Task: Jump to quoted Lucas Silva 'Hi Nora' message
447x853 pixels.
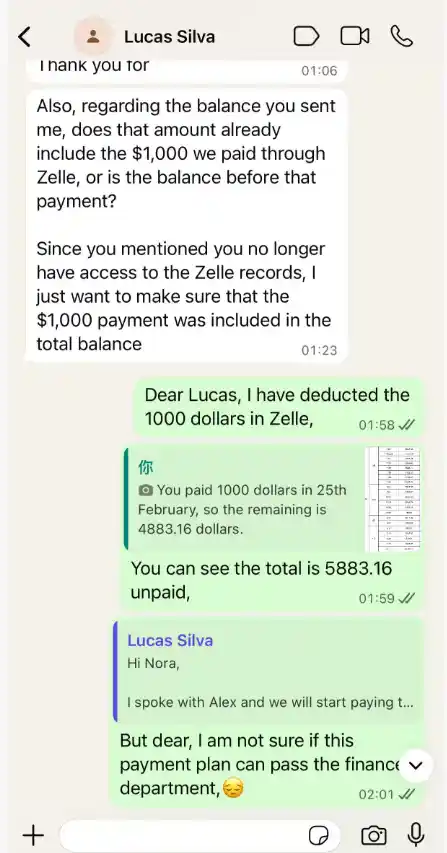Action: [266, 671]
